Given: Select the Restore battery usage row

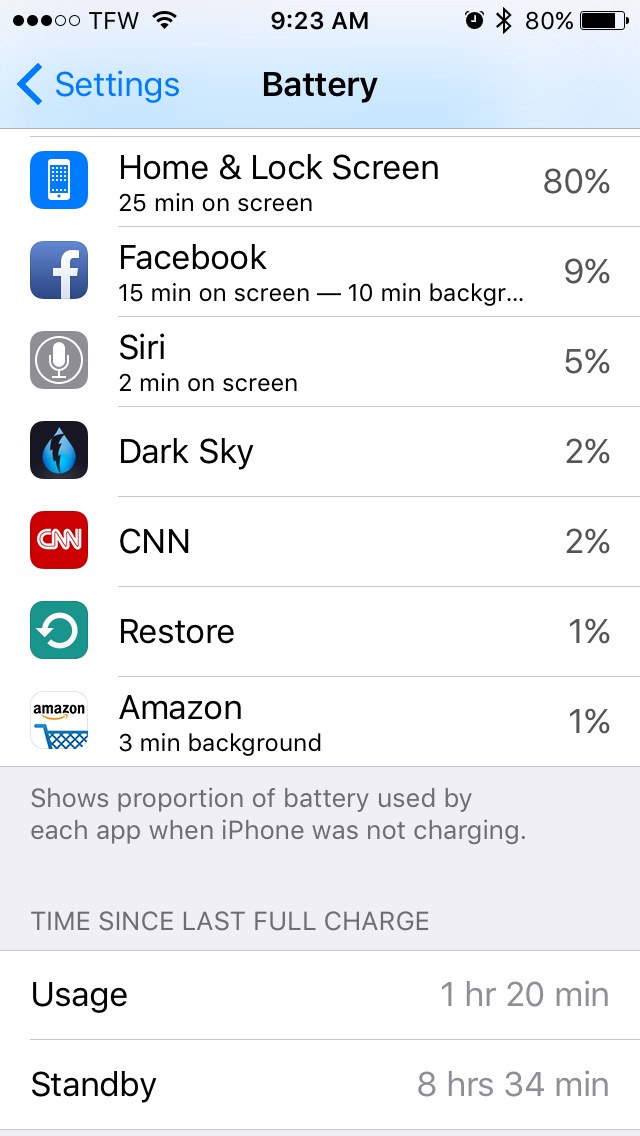Looking at the screenshot, I should click(320, 632).
